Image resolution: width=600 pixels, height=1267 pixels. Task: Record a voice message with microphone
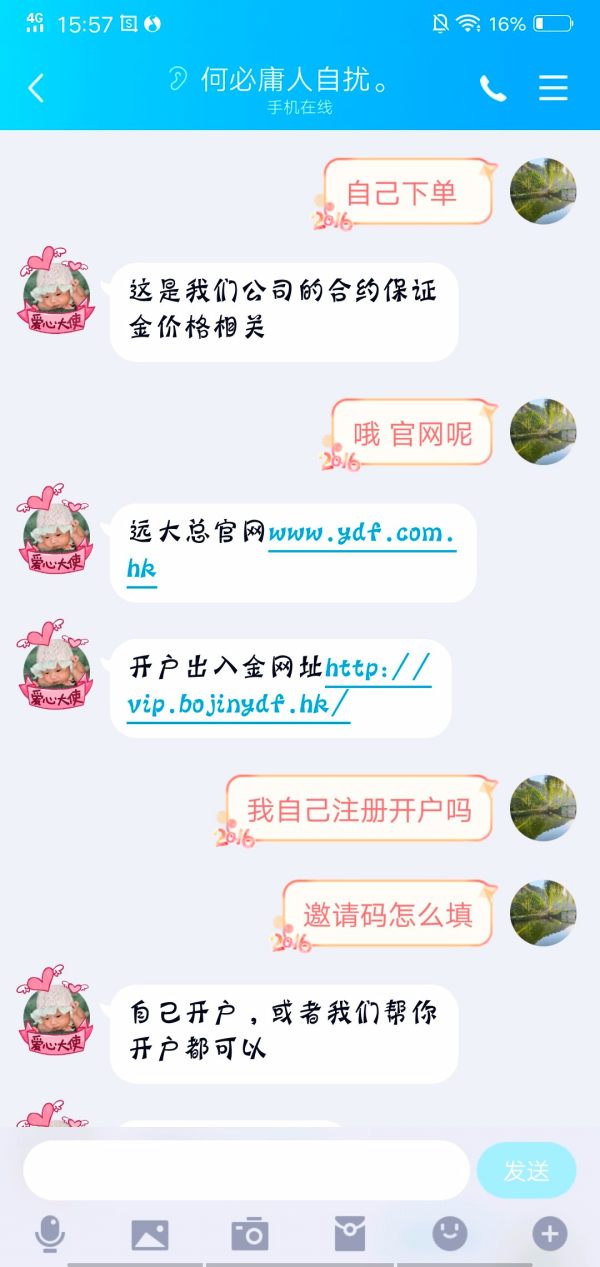tap(49, 1234)
